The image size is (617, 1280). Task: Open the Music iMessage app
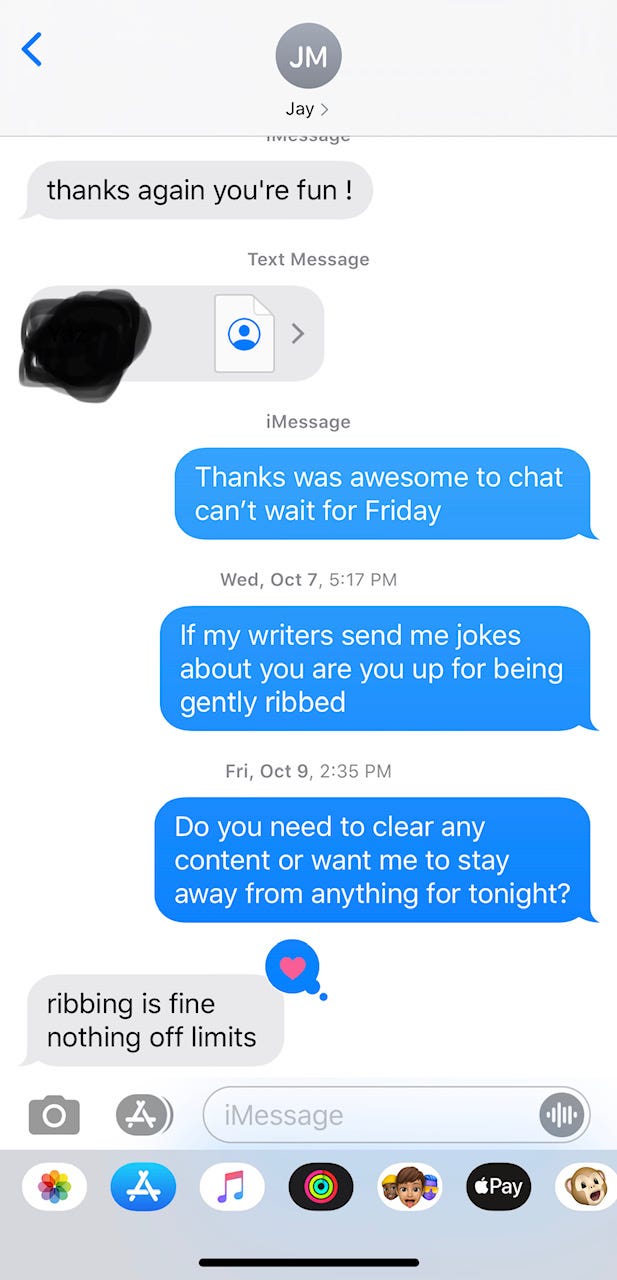(232, 1187)
